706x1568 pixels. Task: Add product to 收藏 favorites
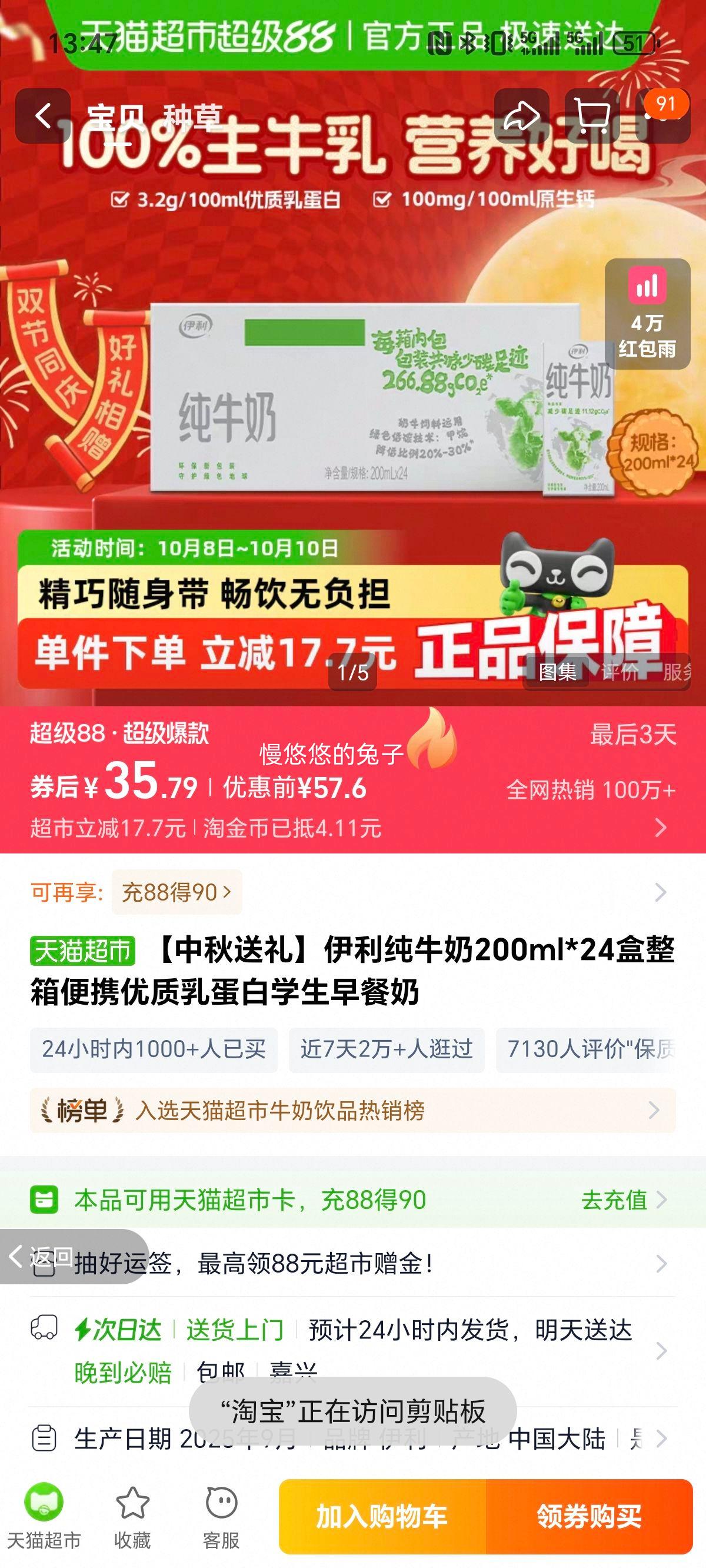[132, 1516]
